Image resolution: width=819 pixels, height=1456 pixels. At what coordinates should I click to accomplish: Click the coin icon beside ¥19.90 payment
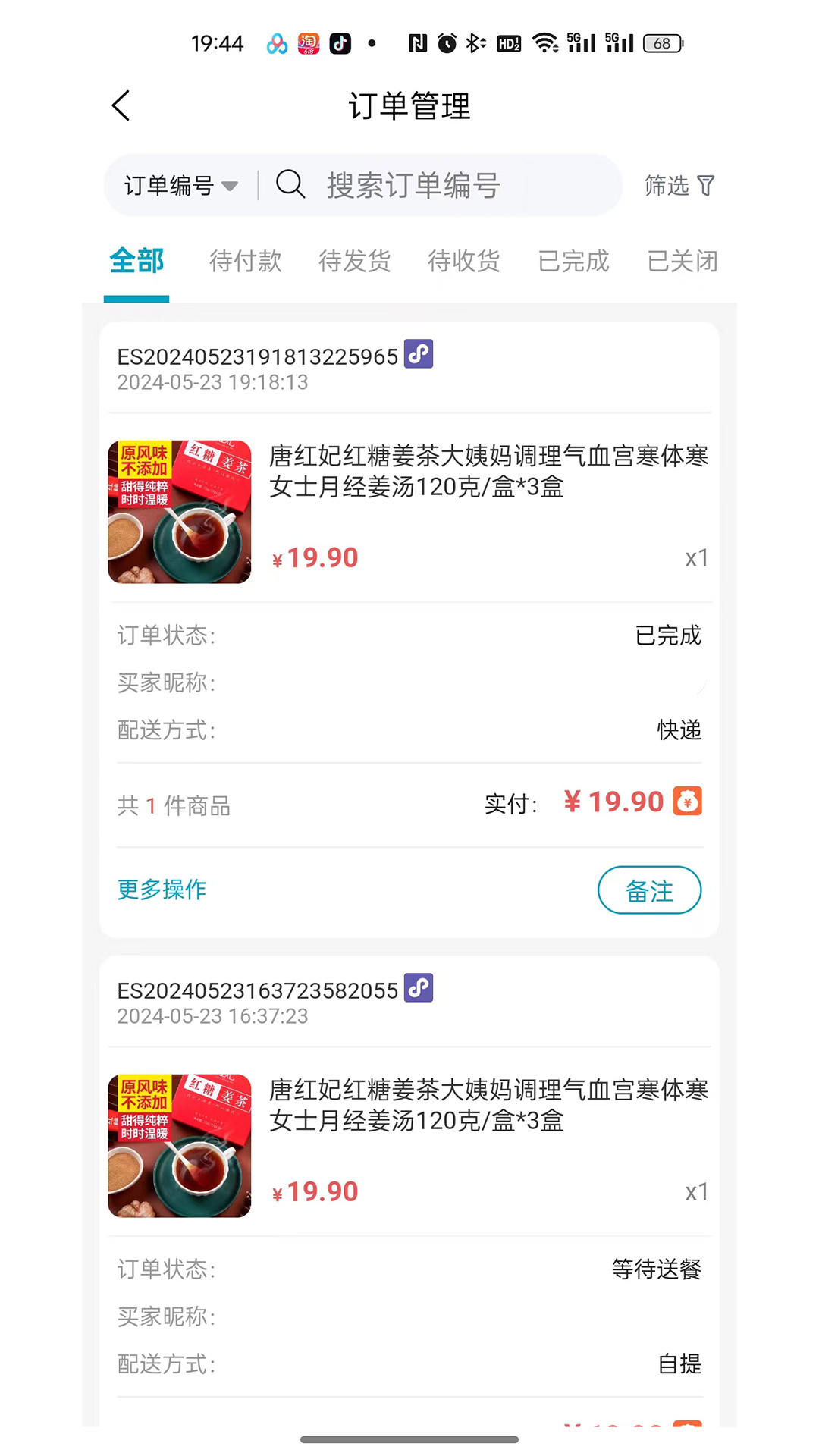point(687,801)
